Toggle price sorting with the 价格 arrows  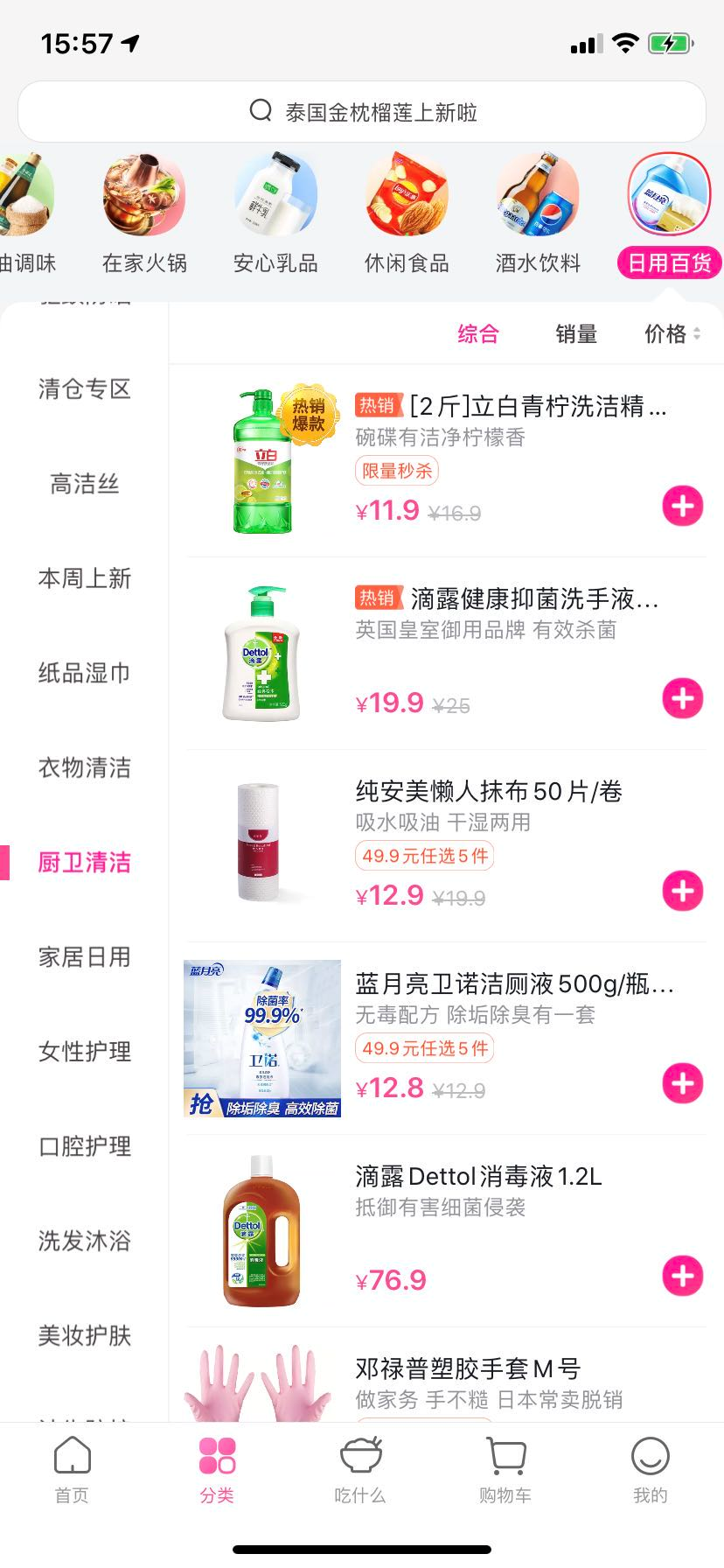point(672,333)
